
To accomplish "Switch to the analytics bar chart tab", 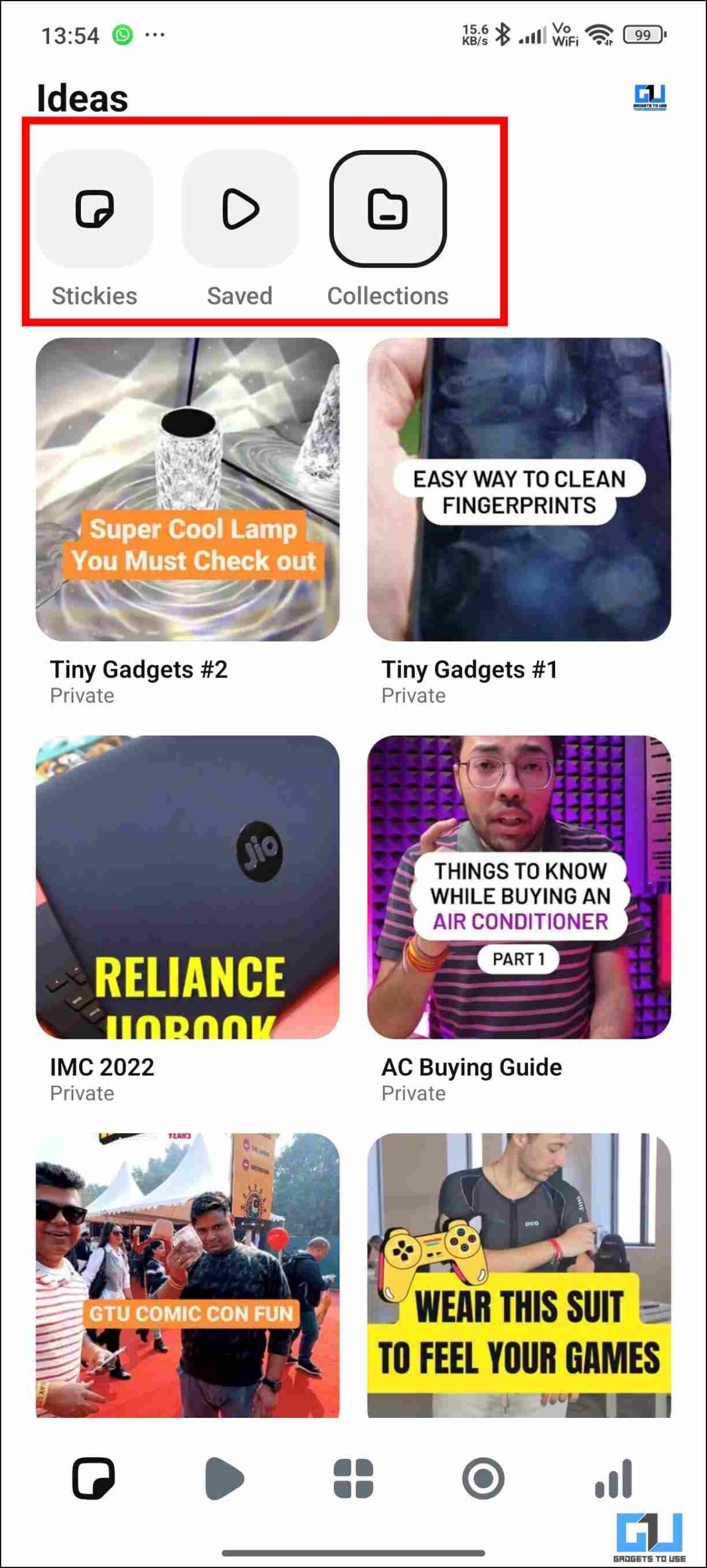I will click(x=613, y=1479).
